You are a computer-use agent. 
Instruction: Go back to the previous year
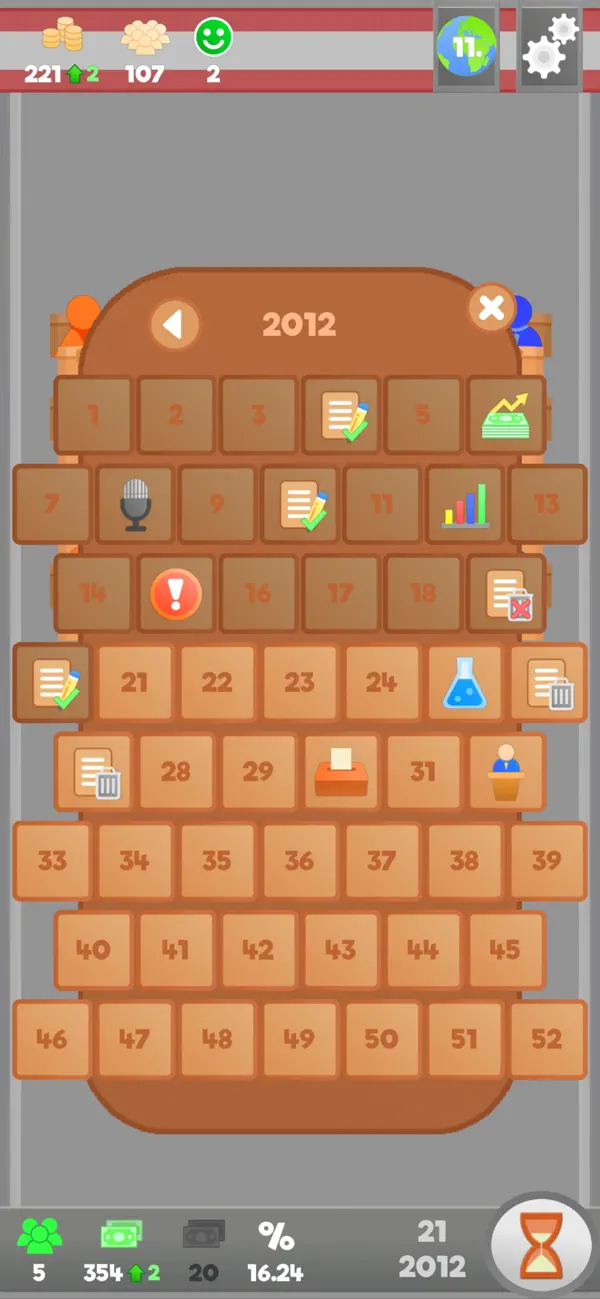[175, 324]
